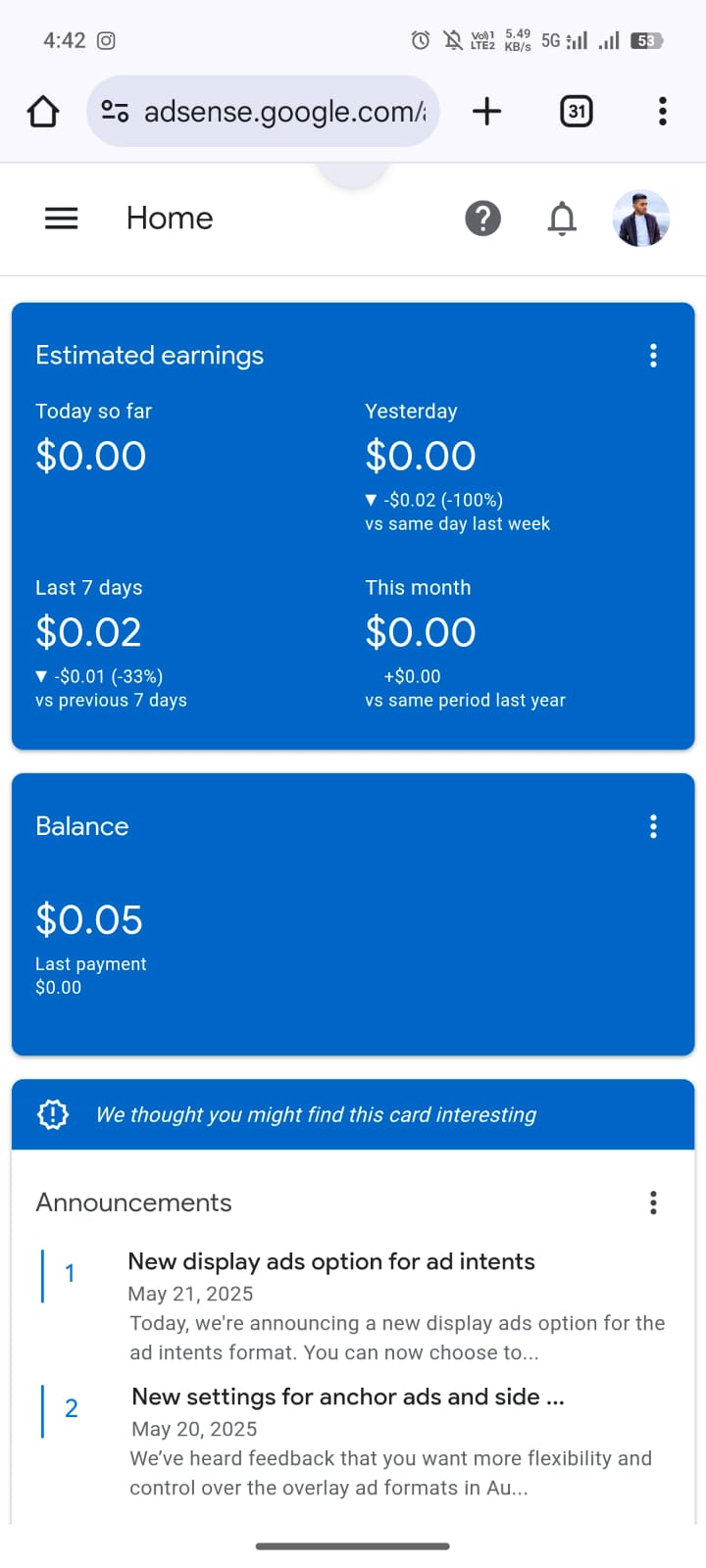Open the help question mark icon
Viewport: 706px width, 1568px height.
click(482, 219)
